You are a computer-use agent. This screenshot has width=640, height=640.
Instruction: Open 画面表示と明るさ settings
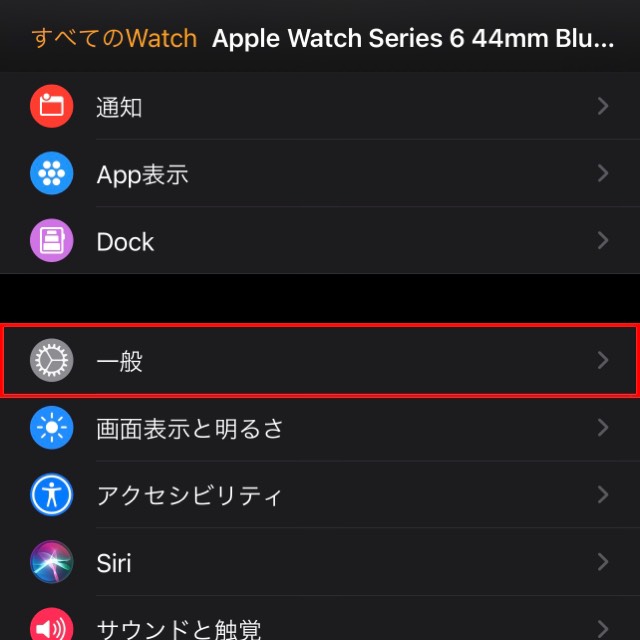(320, 428)
